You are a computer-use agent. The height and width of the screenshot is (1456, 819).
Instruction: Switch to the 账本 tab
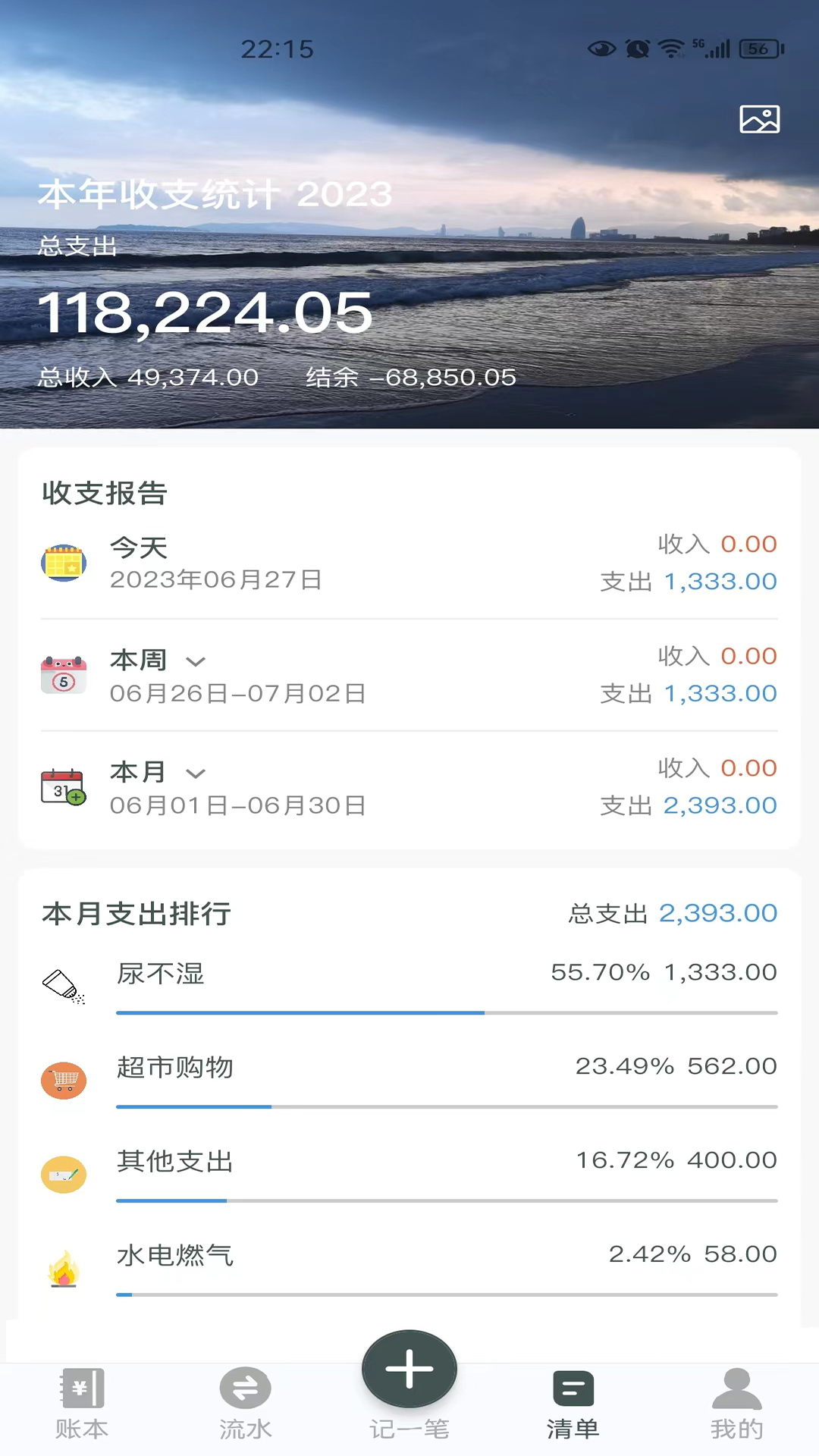[82, 1403]
